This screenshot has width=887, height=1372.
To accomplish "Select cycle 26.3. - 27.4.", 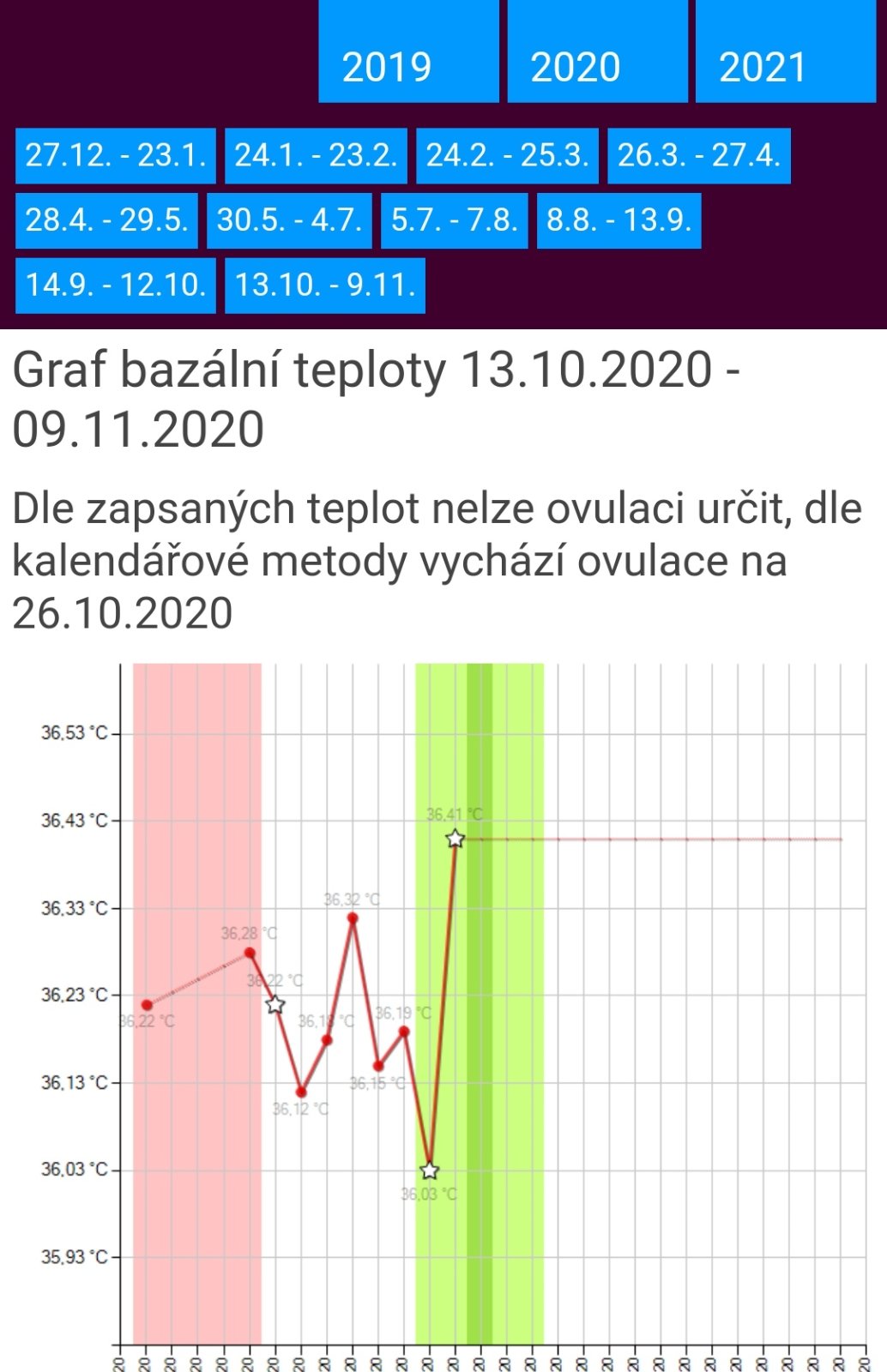I will click(x=698, y=155).
